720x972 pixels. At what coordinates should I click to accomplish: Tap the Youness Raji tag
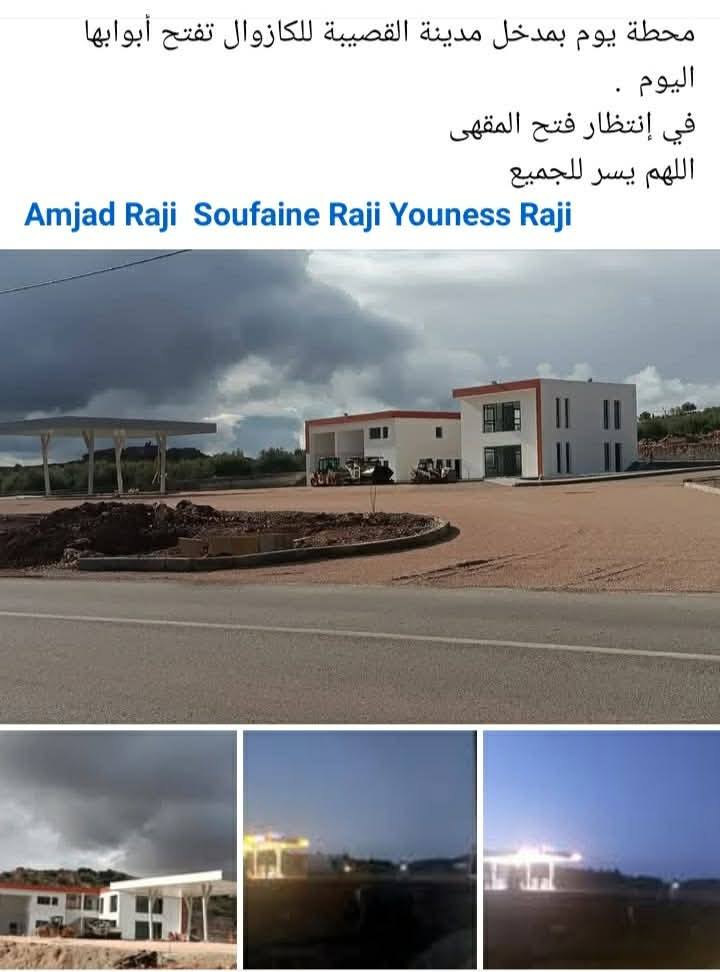[x=480, y=215]
